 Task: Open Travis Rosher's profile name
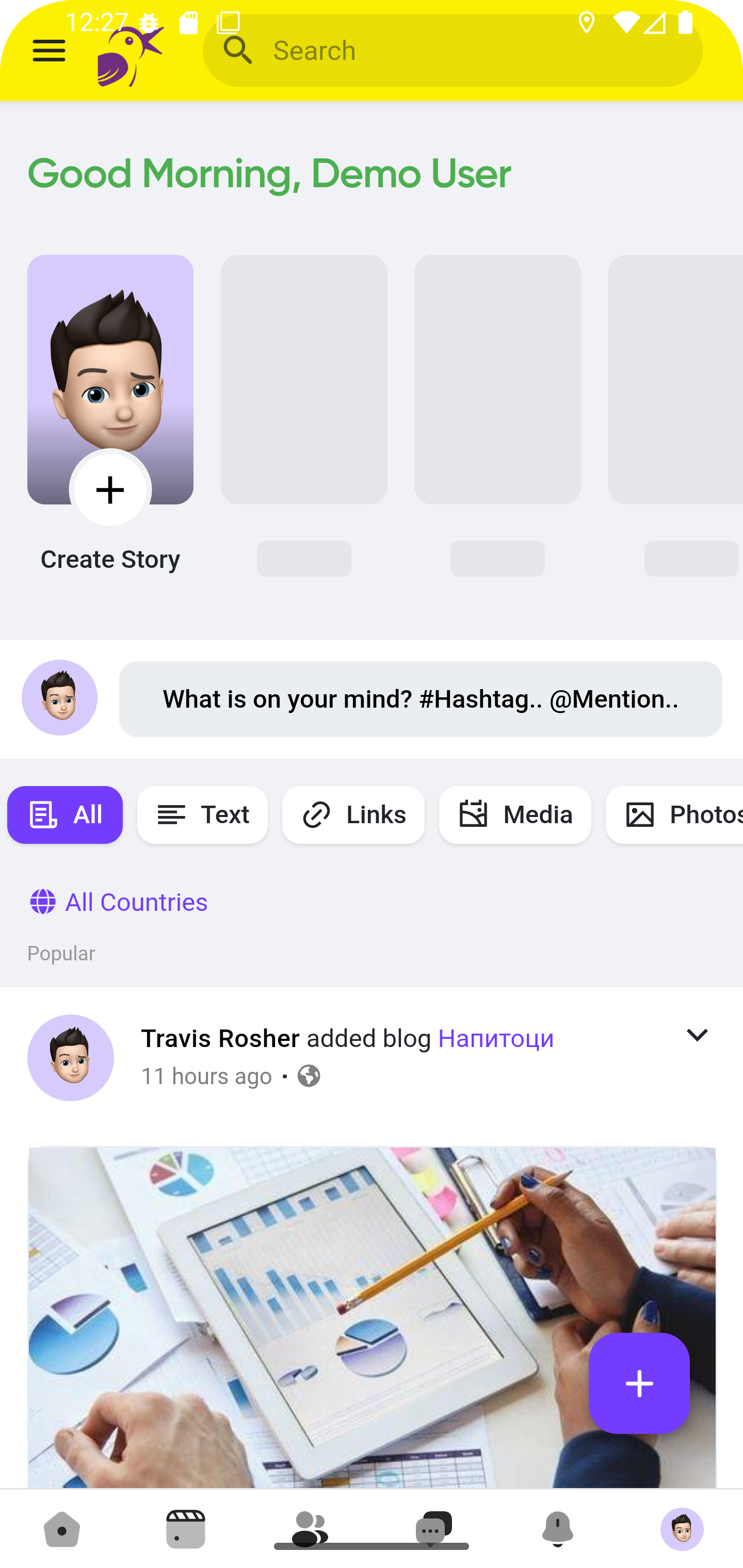click(220, 1038)
